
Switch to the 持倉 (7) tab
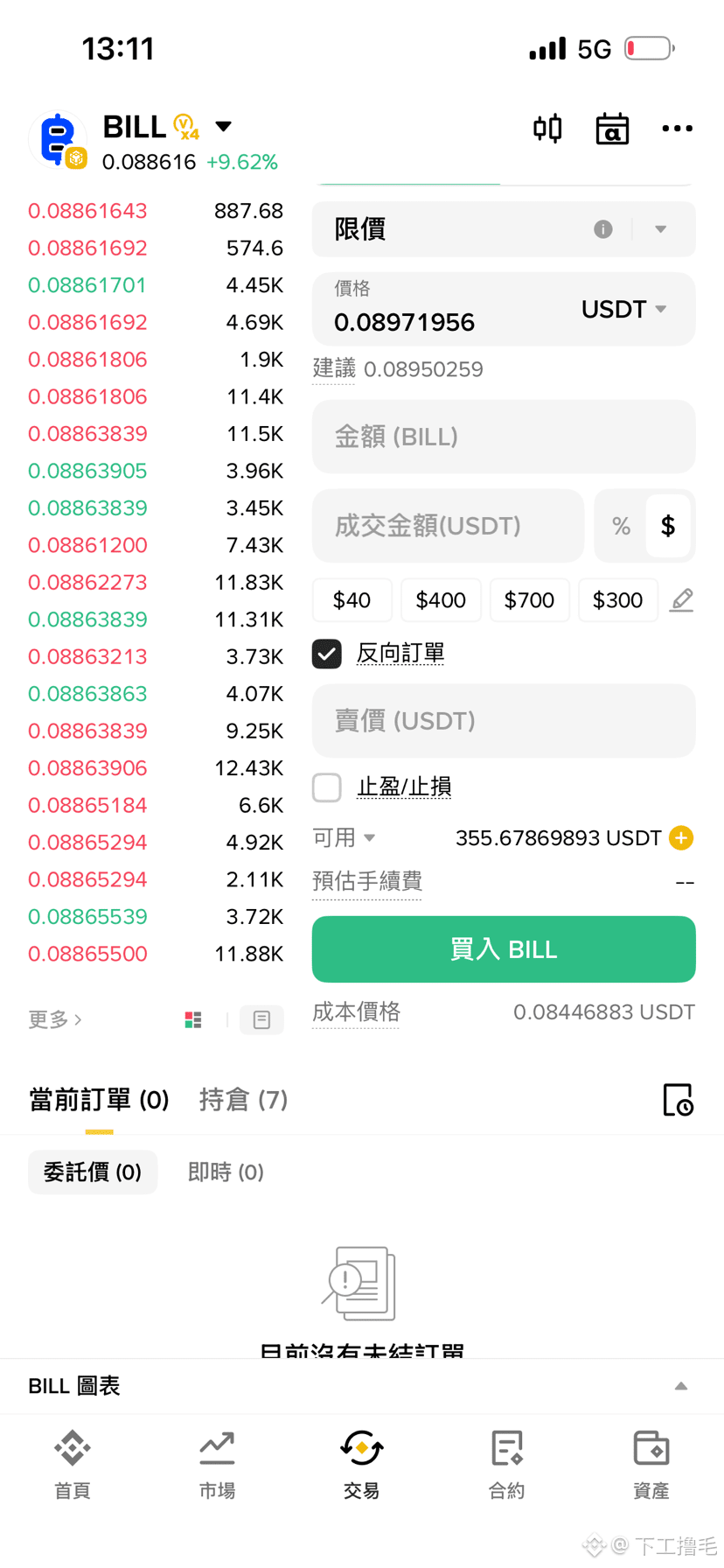(243, 1100)
